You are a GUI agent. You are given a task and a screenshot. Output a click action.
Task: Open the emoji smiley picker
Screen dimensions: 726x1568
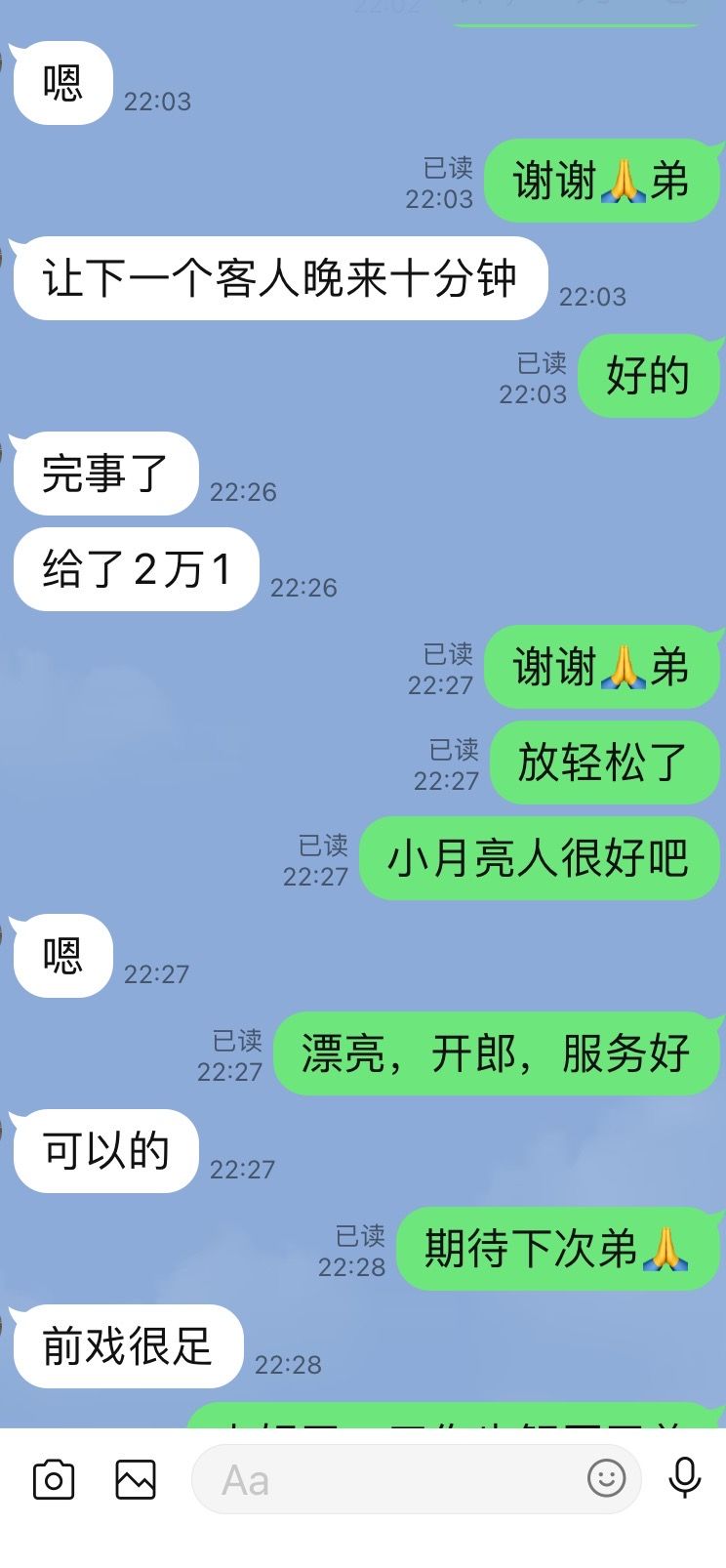point(607,1479)
